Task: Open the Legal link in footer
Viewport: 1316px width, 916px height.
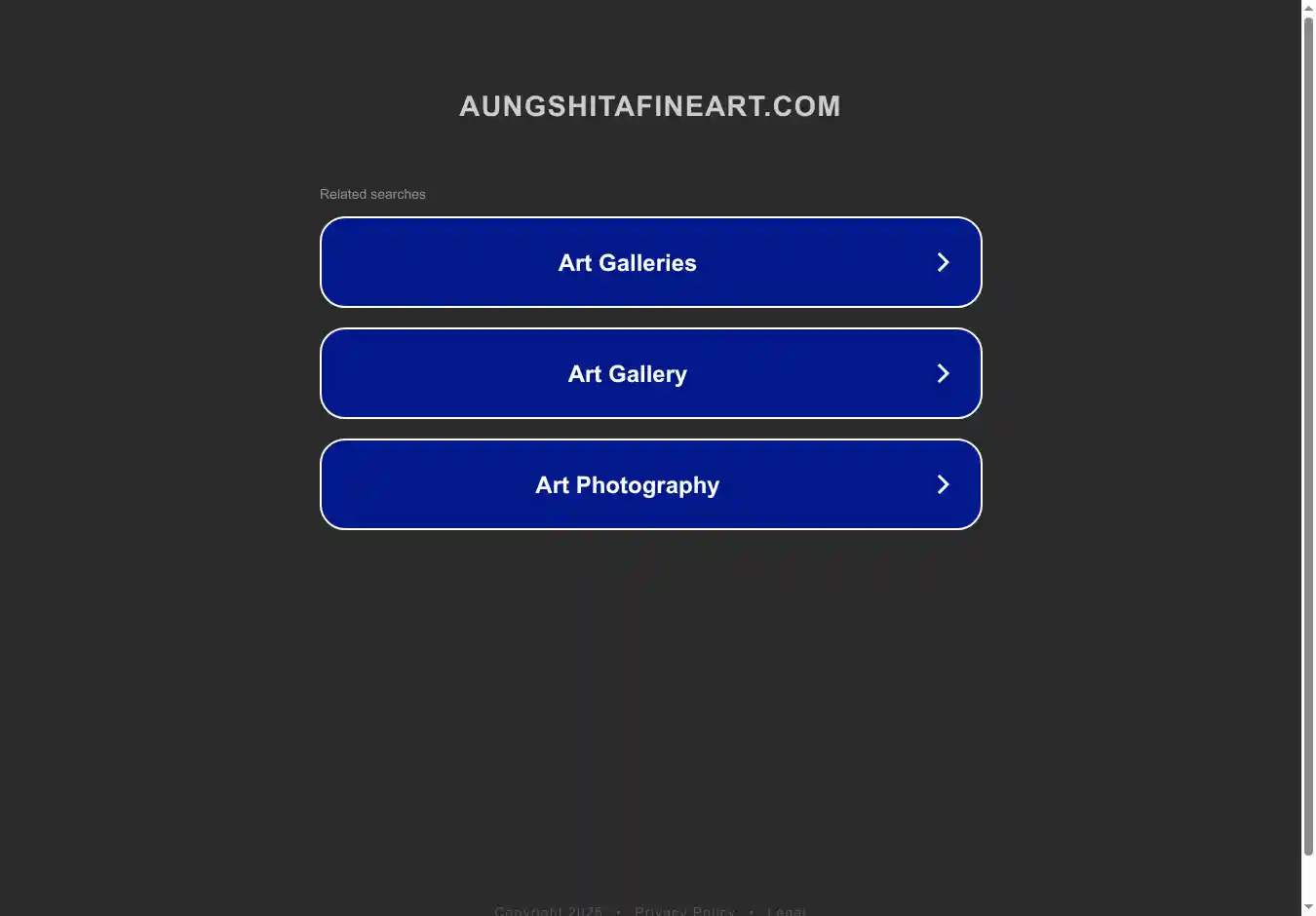Action: (786, 911)
